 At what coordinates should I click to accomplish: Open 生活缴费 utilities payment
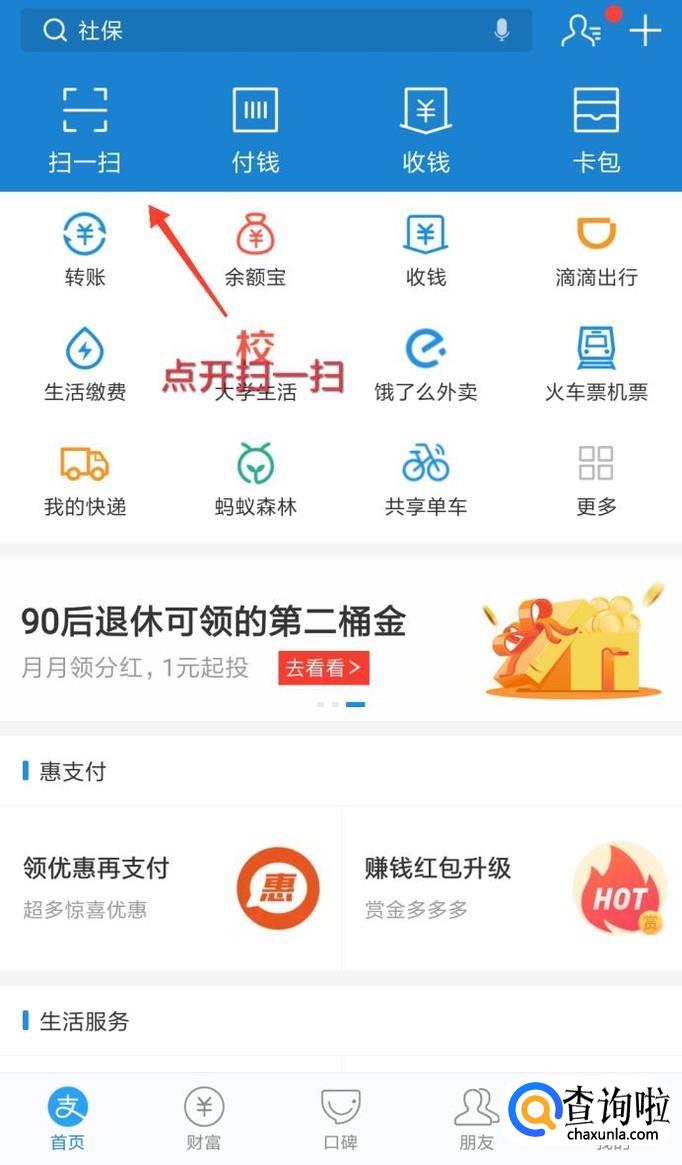(85, 365)
